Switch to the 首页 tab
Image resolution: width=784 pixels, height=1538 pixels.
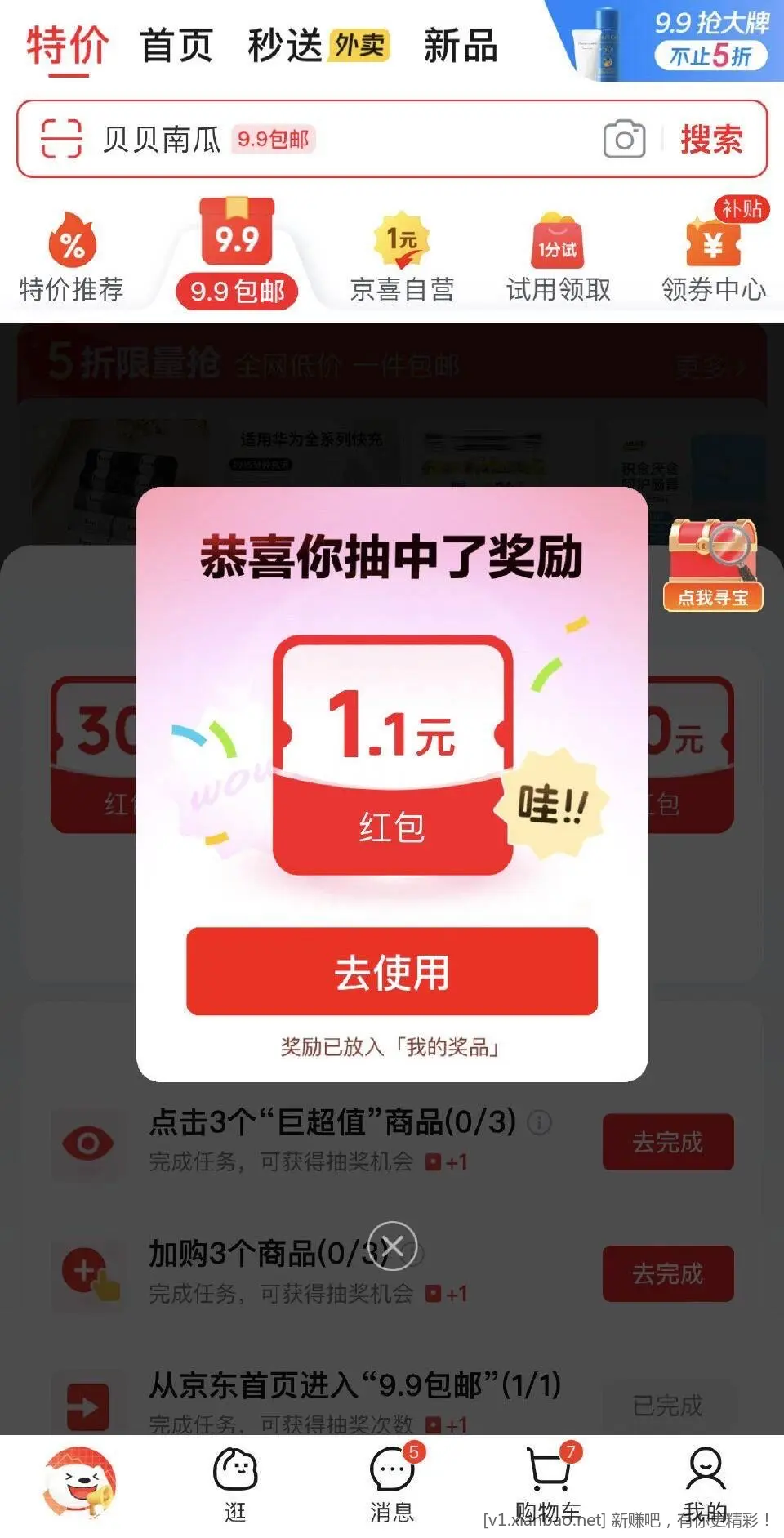tap(176, 46)
